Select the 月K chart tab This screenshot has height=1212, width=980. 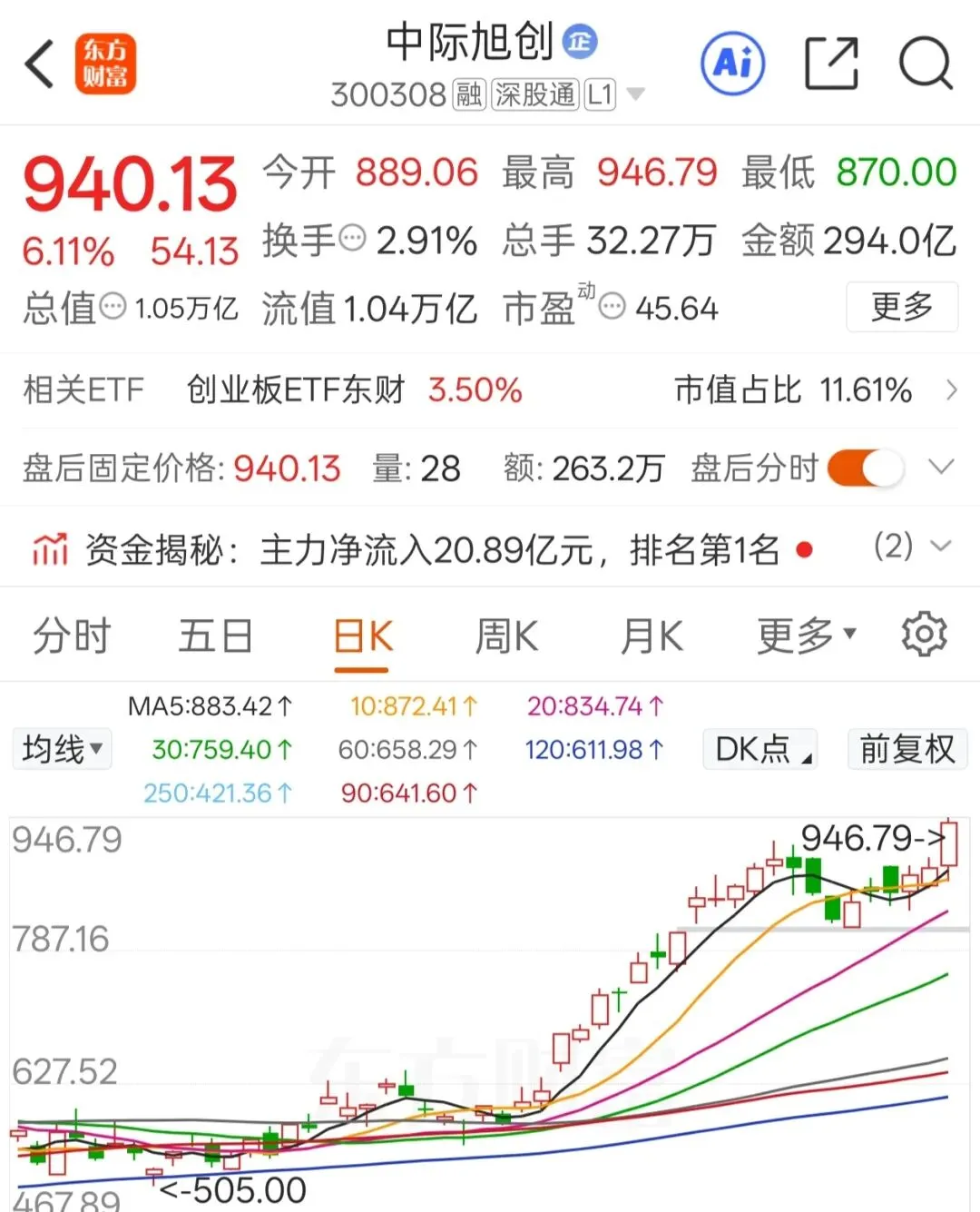pos(652,636)
